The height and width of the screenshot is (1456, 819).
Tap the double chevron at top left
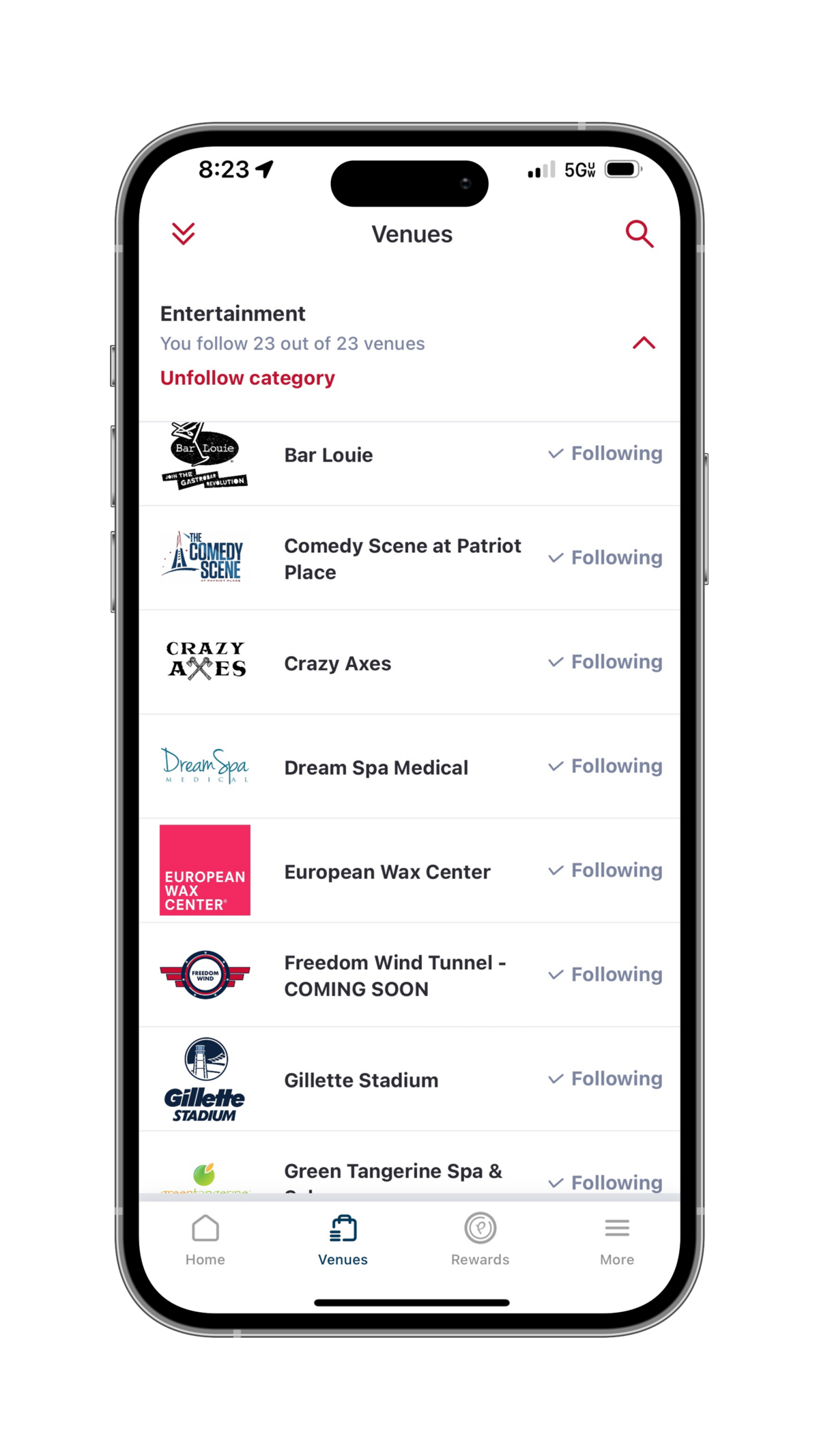coord(182,234)
